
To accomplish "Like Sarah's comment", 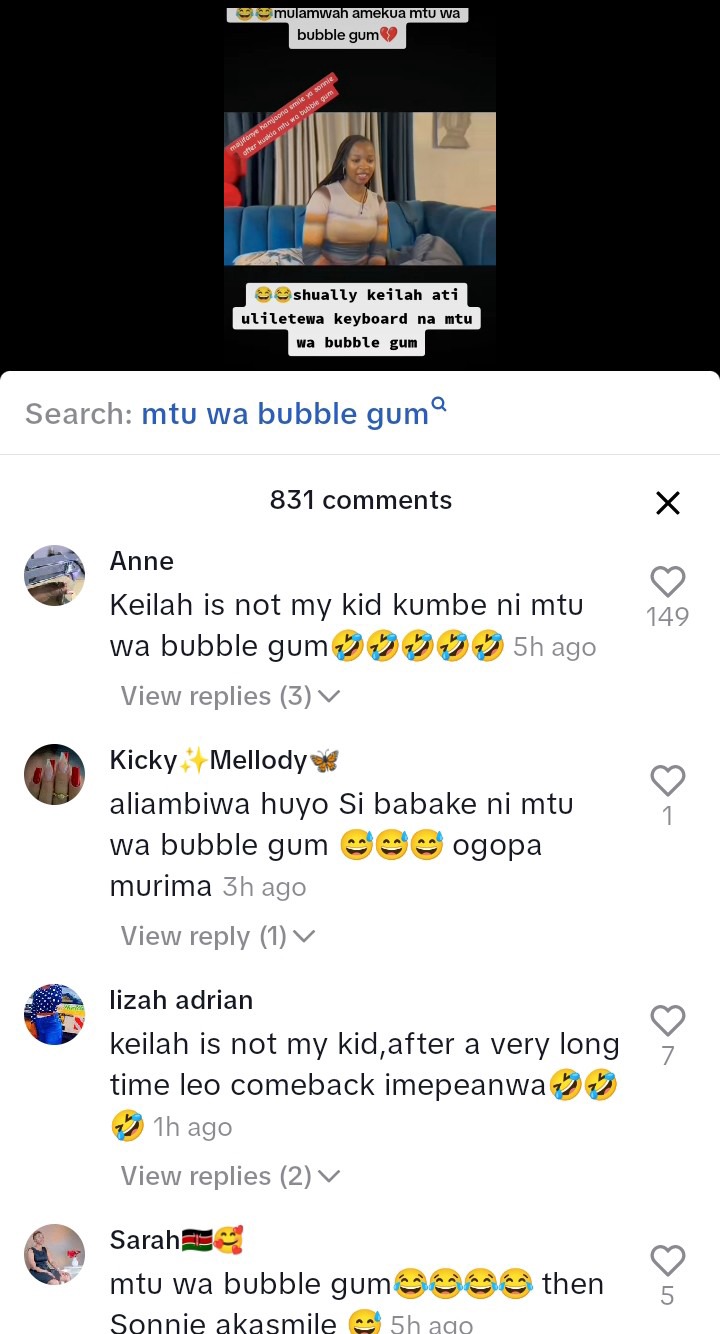I will tap(667, 1261).
